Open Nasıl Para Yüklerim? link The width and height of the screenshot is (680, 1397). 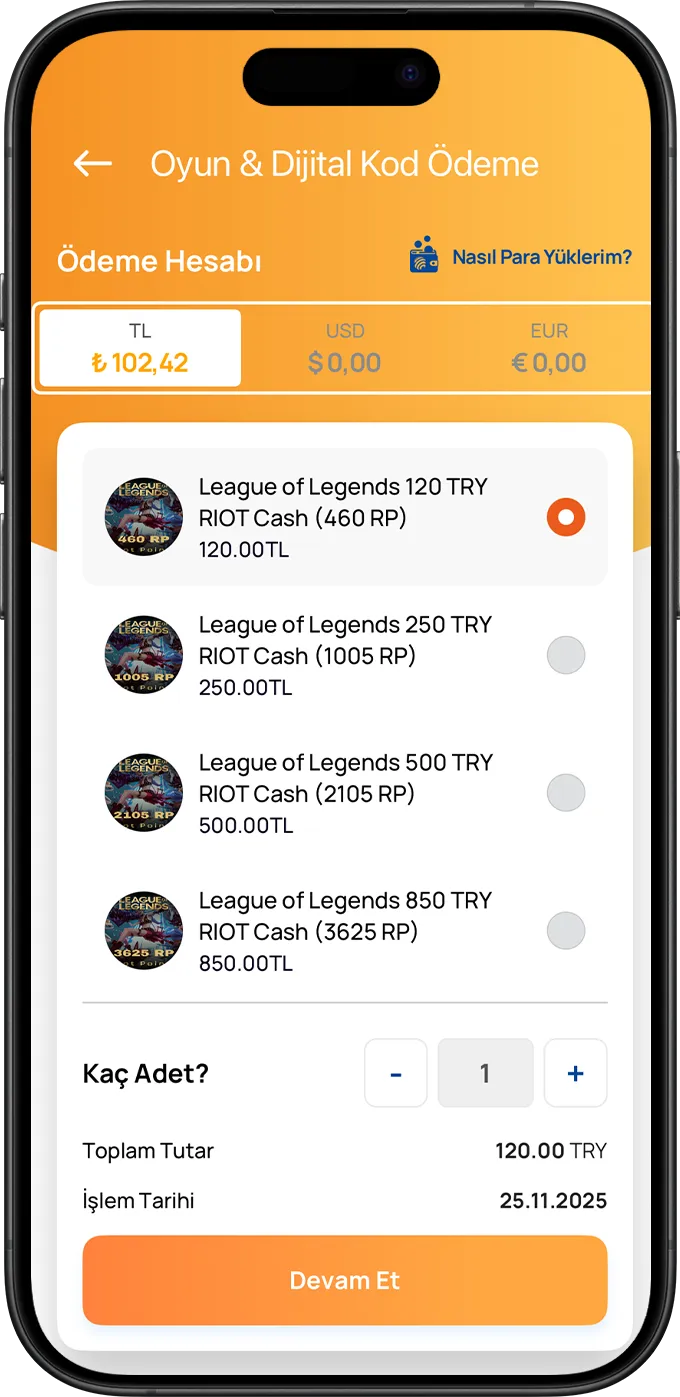pos(521,257)
